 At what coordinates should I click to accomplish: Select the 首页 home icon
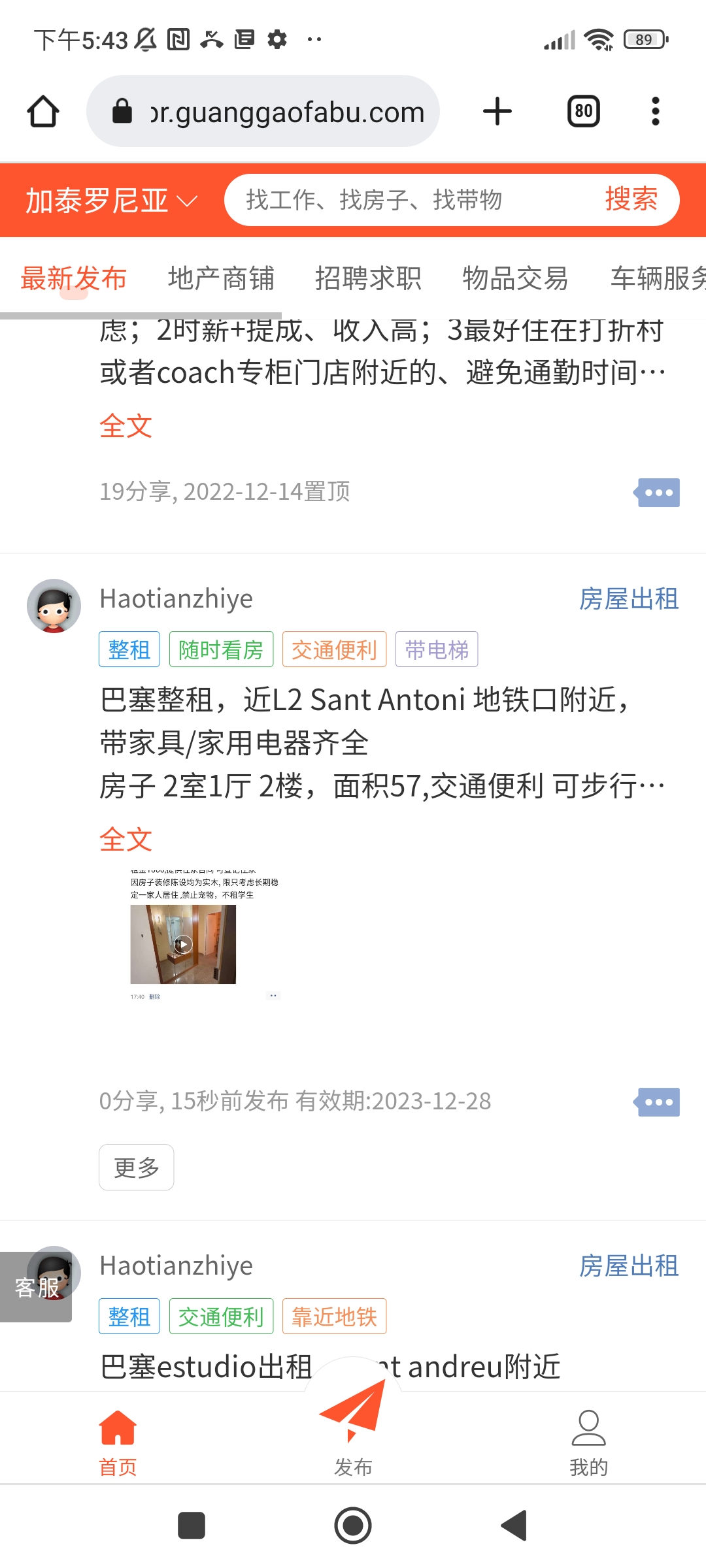tap(116, 1428)
